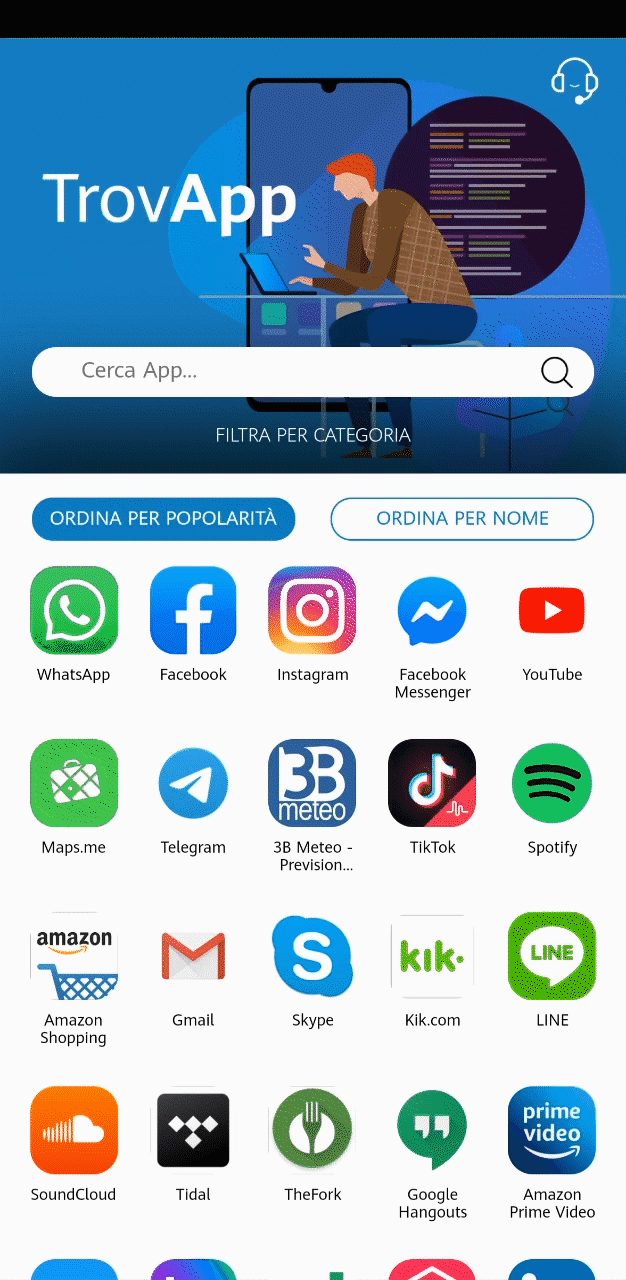This screenshot has width=626, height=1280.
Task: Select Ordina per popolarità
Action: coord(164,519)
